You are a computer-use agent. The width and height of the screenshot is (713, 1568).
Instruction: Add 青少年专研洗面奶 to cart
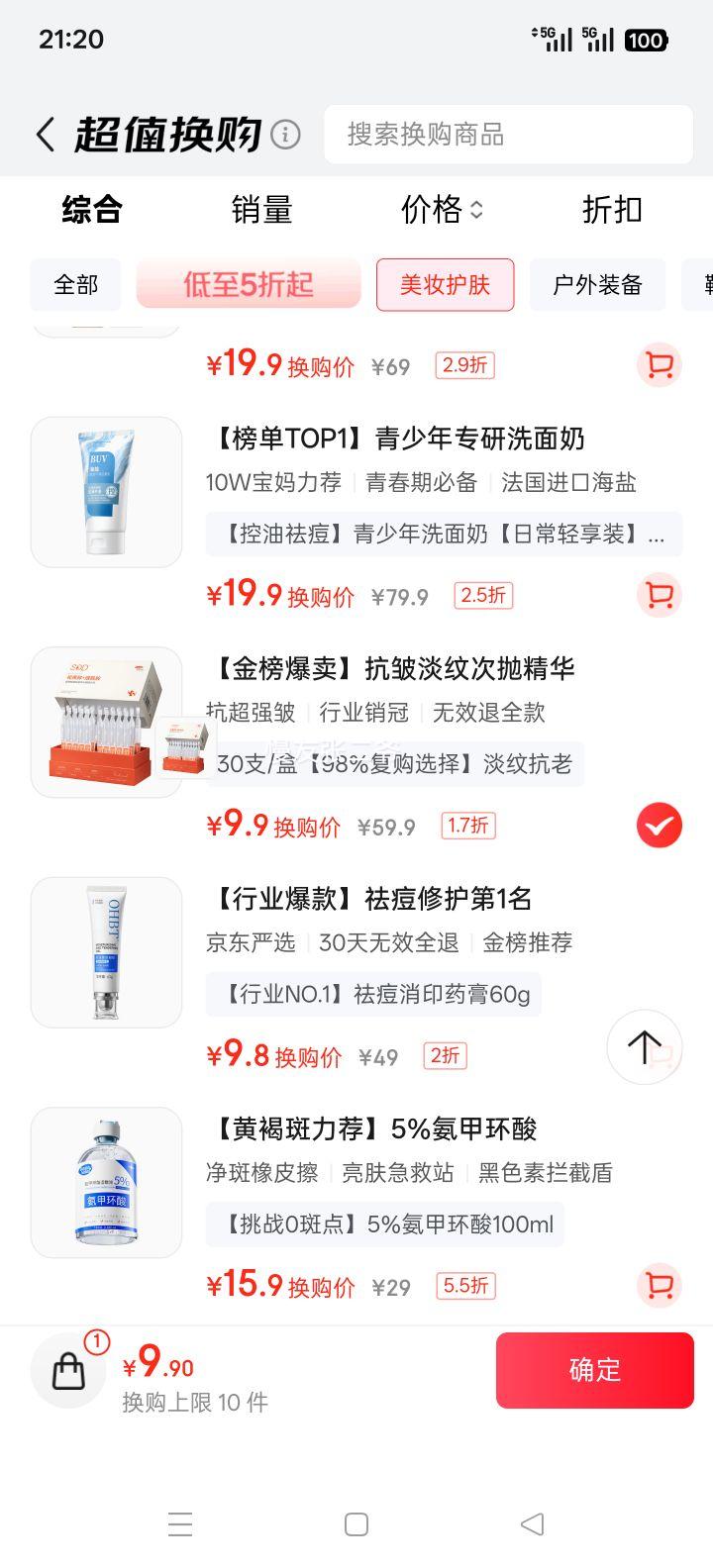click(x=659, y=595)
